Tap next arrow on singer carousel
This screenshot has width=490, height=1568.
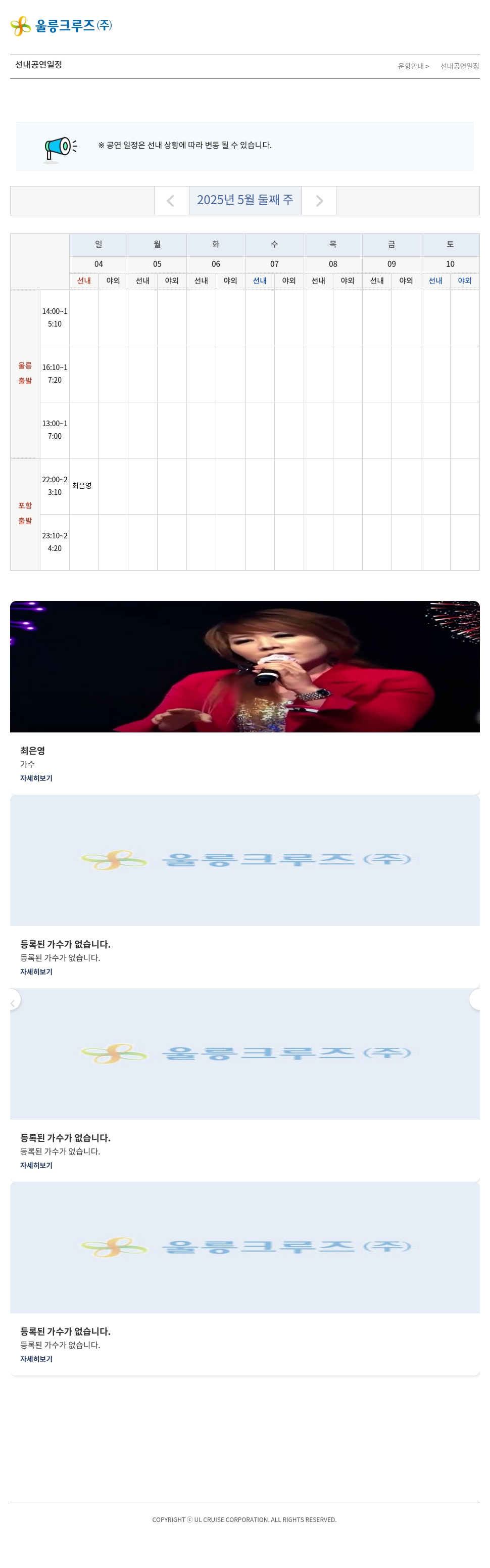coord(477,999)
